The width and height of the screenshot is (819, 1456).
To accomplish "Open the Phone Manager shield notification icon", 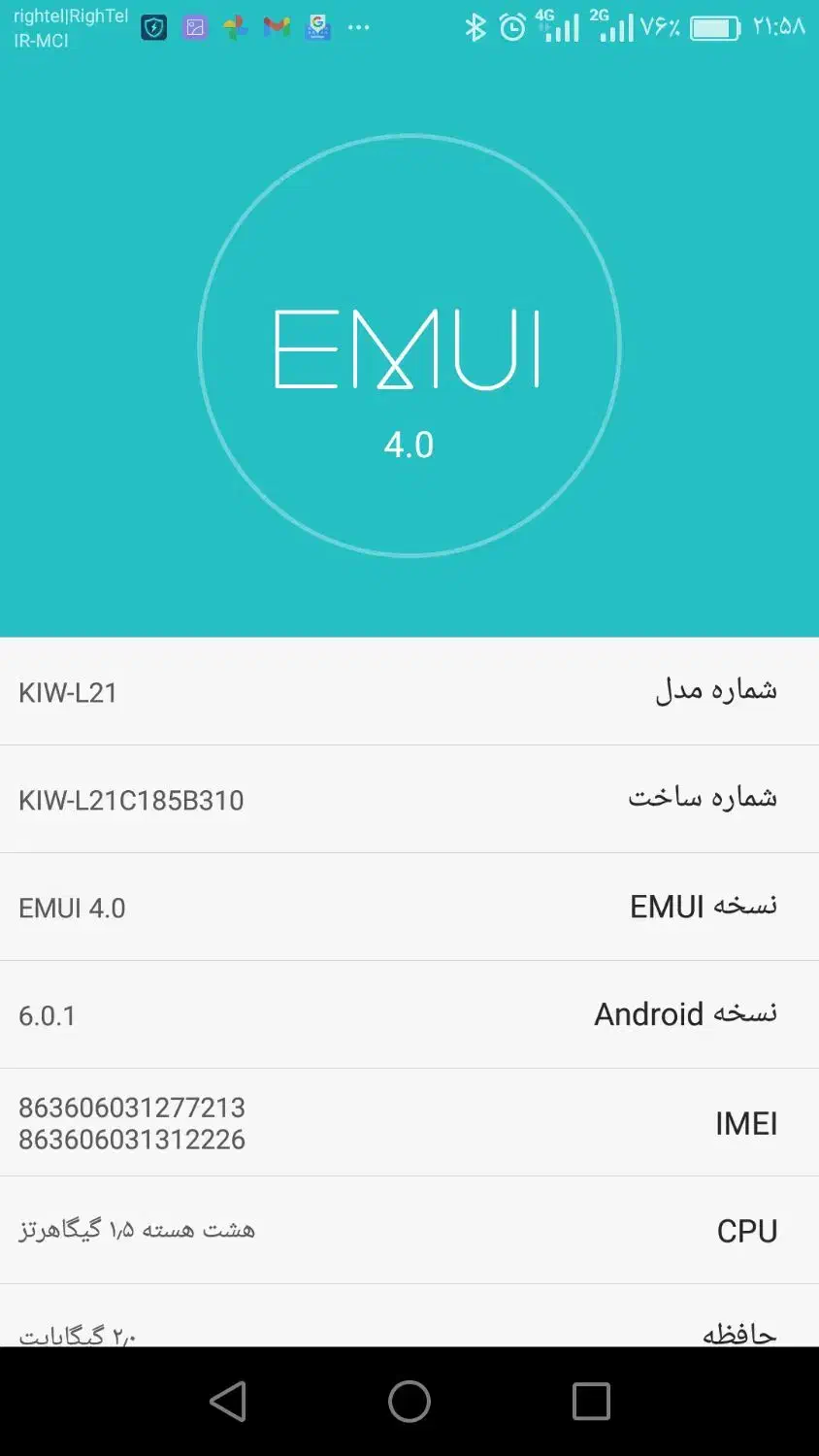I will pyautogui.click(x=152, y=27).
